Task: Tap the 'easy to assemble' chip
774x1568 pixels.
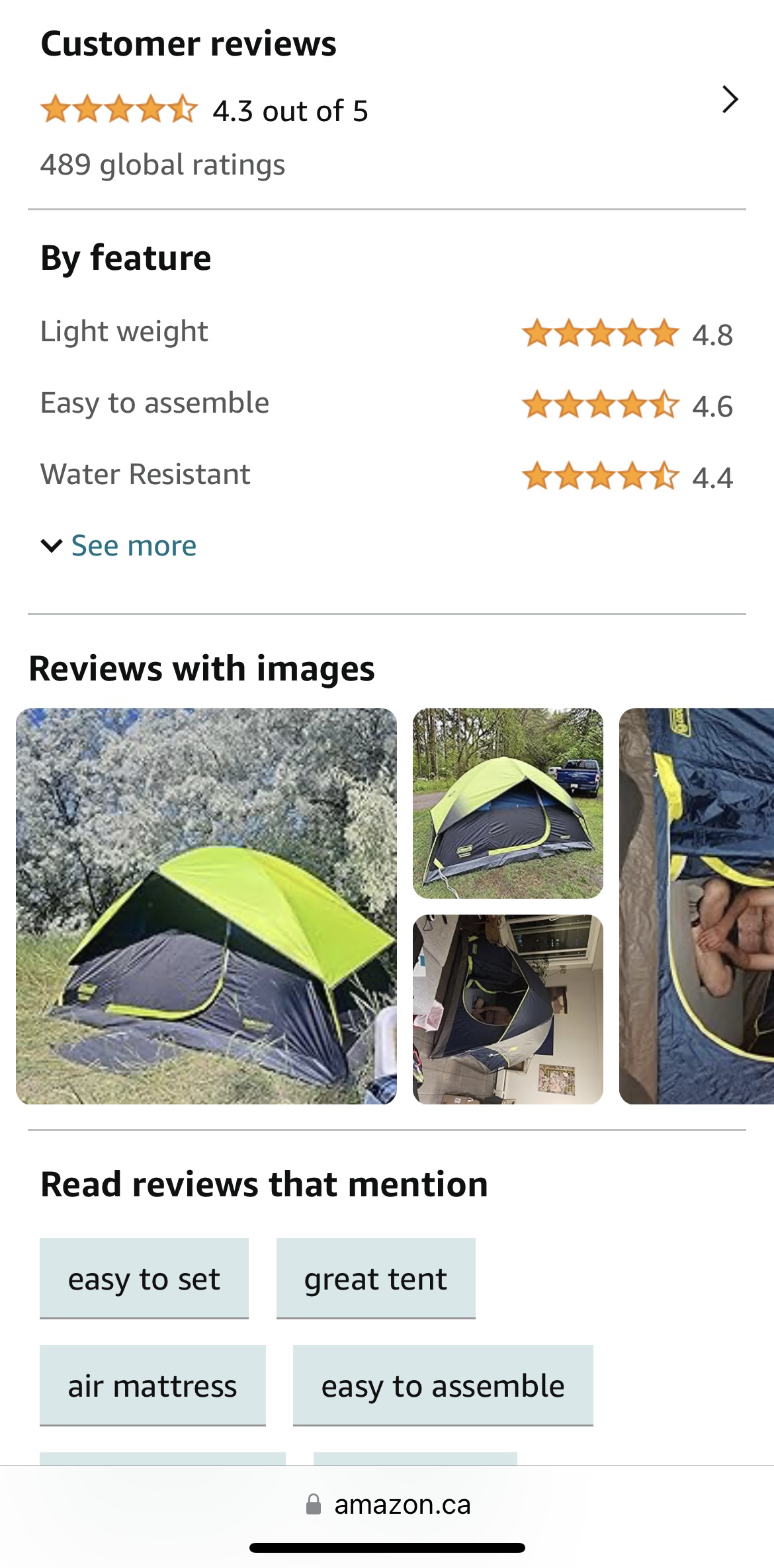Action: tap(443, 1385)
